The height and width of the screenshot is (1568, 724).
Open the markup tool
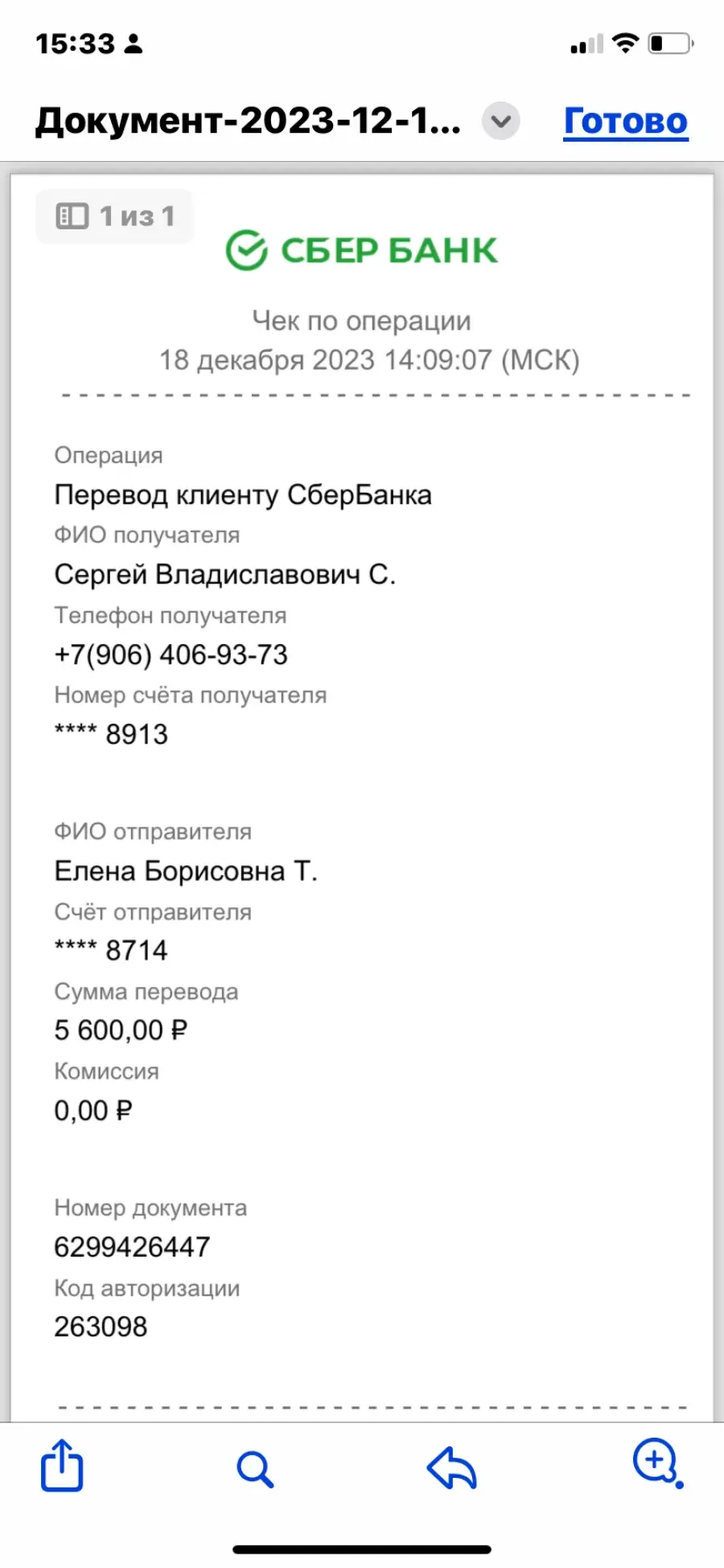tap(657, 1463)
